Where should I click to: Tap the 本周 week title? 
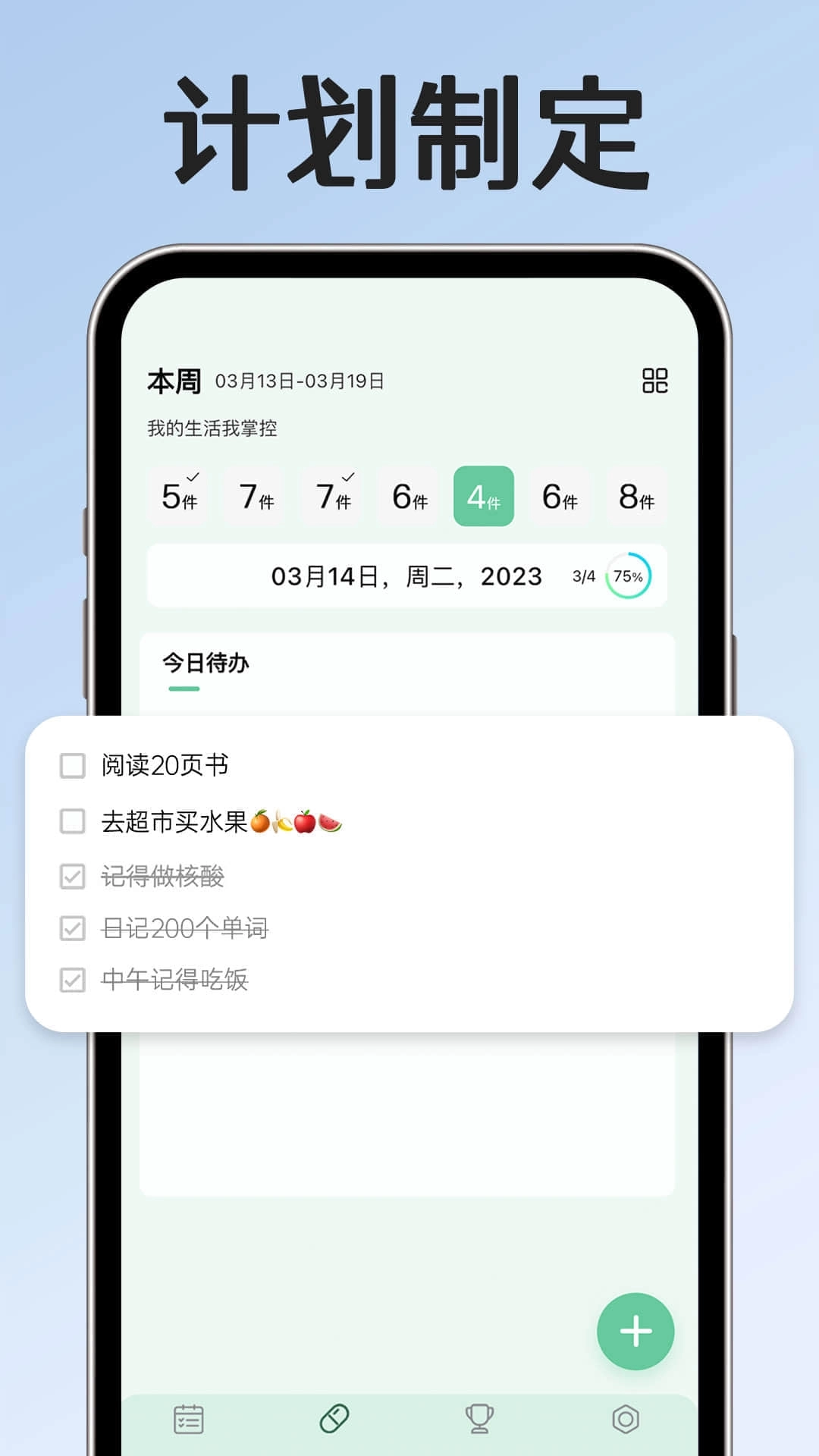point(174,381)
